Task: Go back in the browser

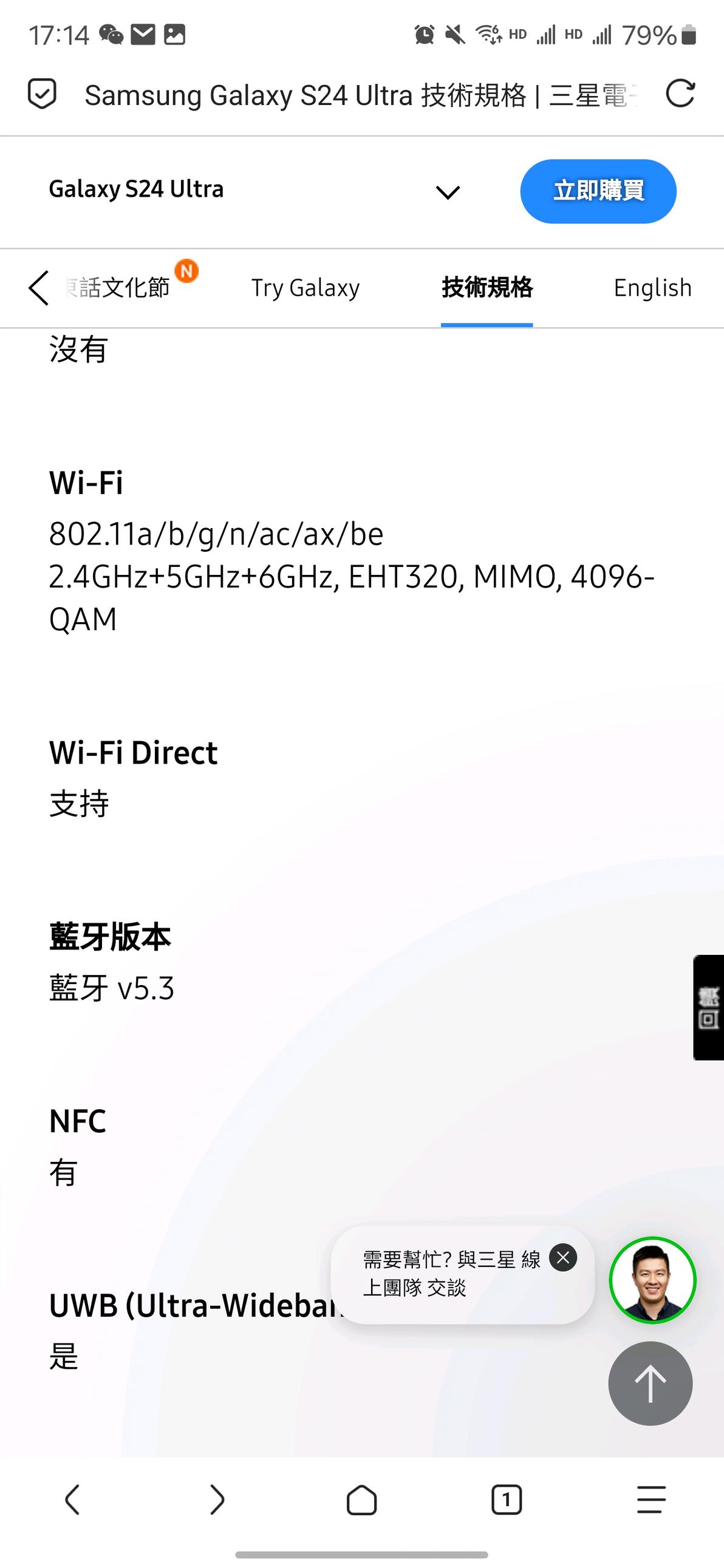Action: (x=72, y=1499)
